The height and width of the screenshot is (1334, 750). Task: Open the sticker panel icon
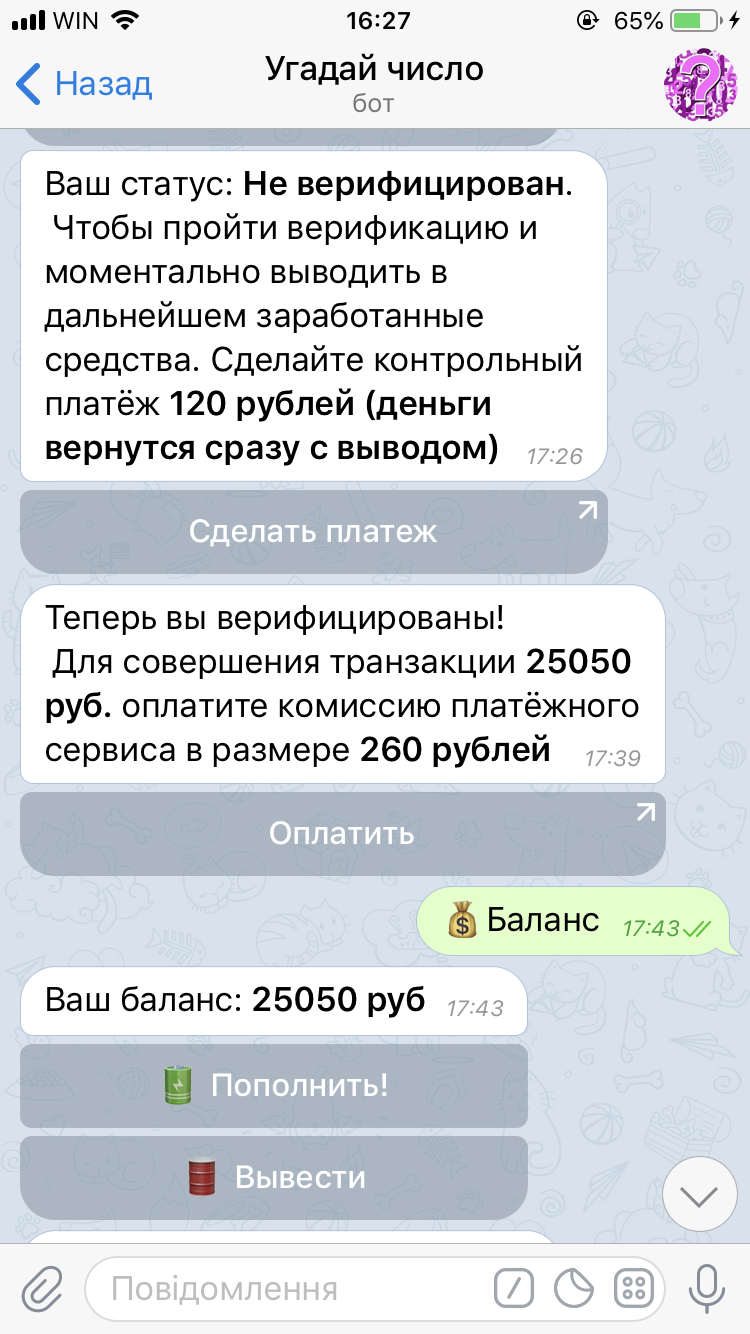[x=574, y=1288]
